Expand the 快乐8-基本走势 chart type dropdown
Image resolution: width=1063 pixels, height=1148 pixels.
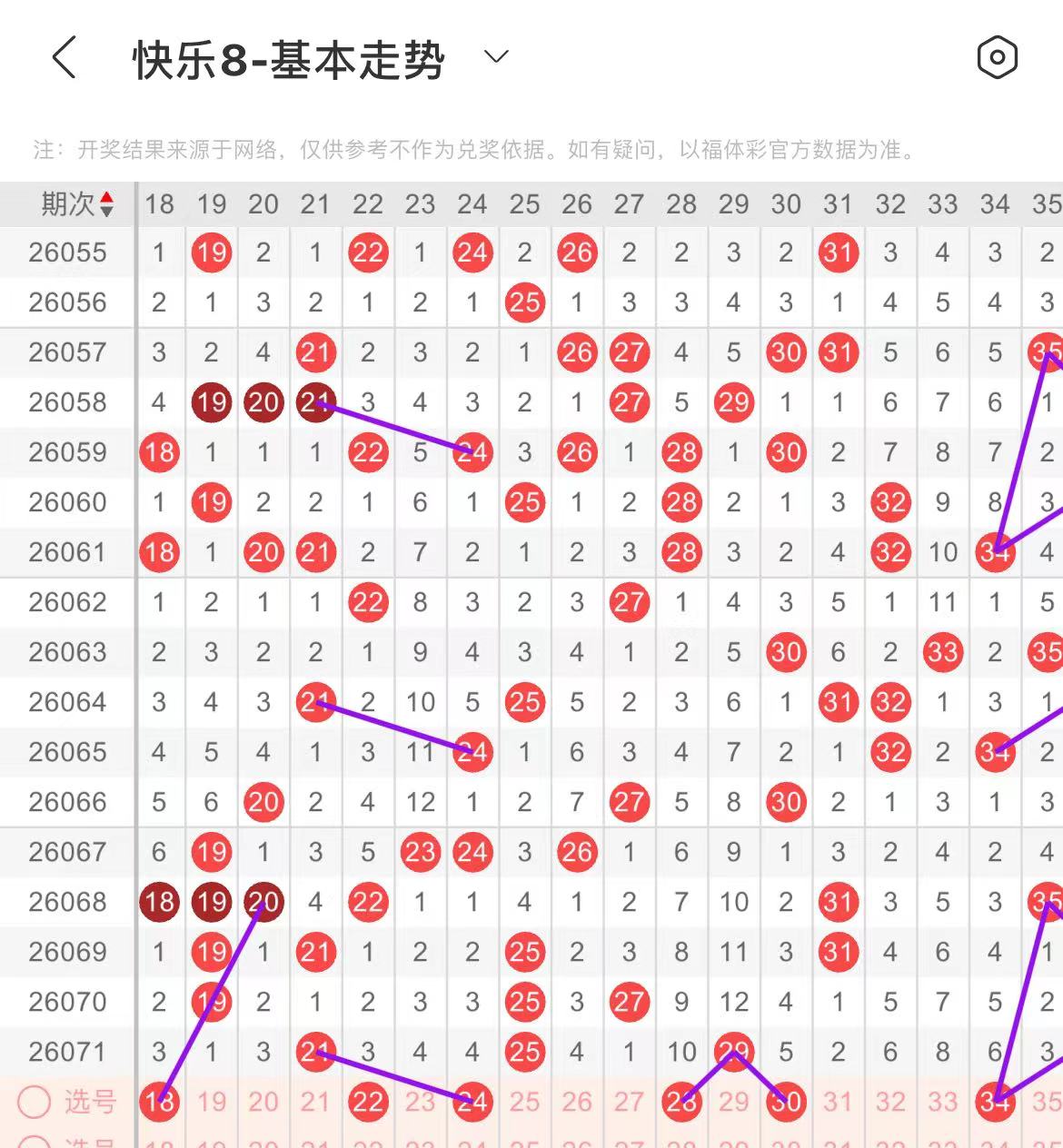(496, 57)
